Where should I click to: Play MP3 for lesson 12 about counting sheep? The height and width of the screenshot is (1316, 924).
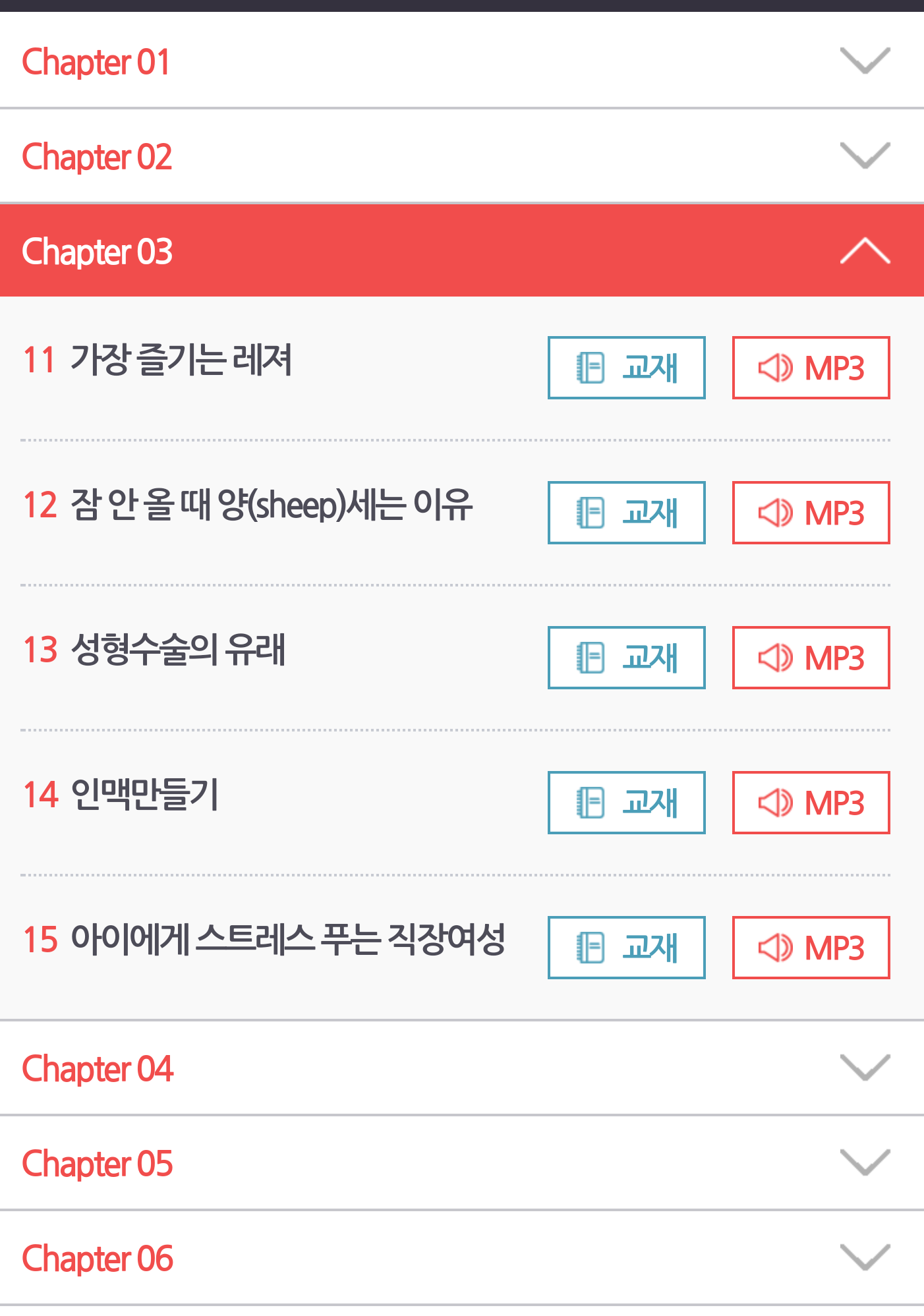click(x=811, y=513)
